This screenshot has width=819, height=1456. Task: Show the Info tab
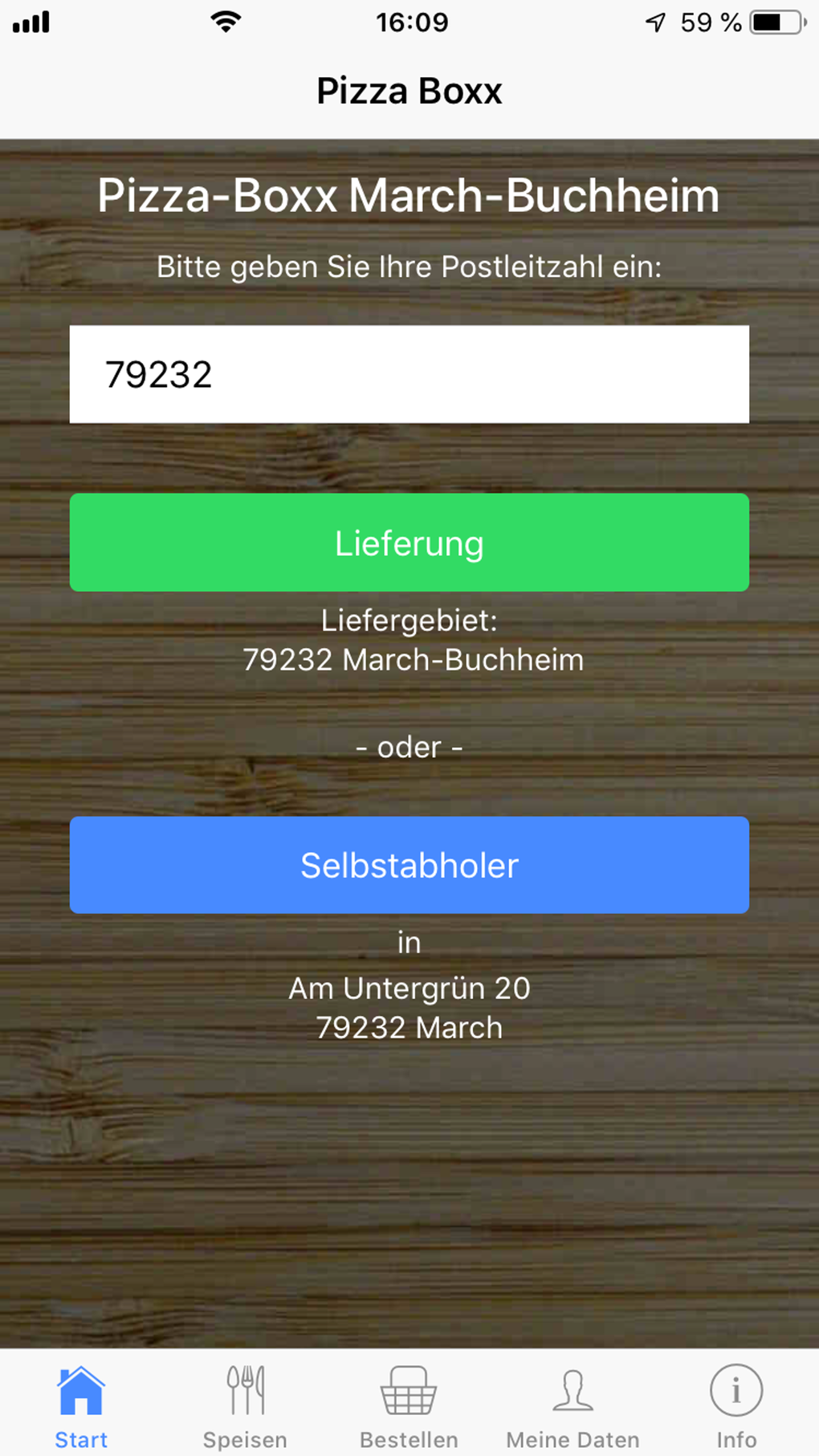(x=735, y=1405)
